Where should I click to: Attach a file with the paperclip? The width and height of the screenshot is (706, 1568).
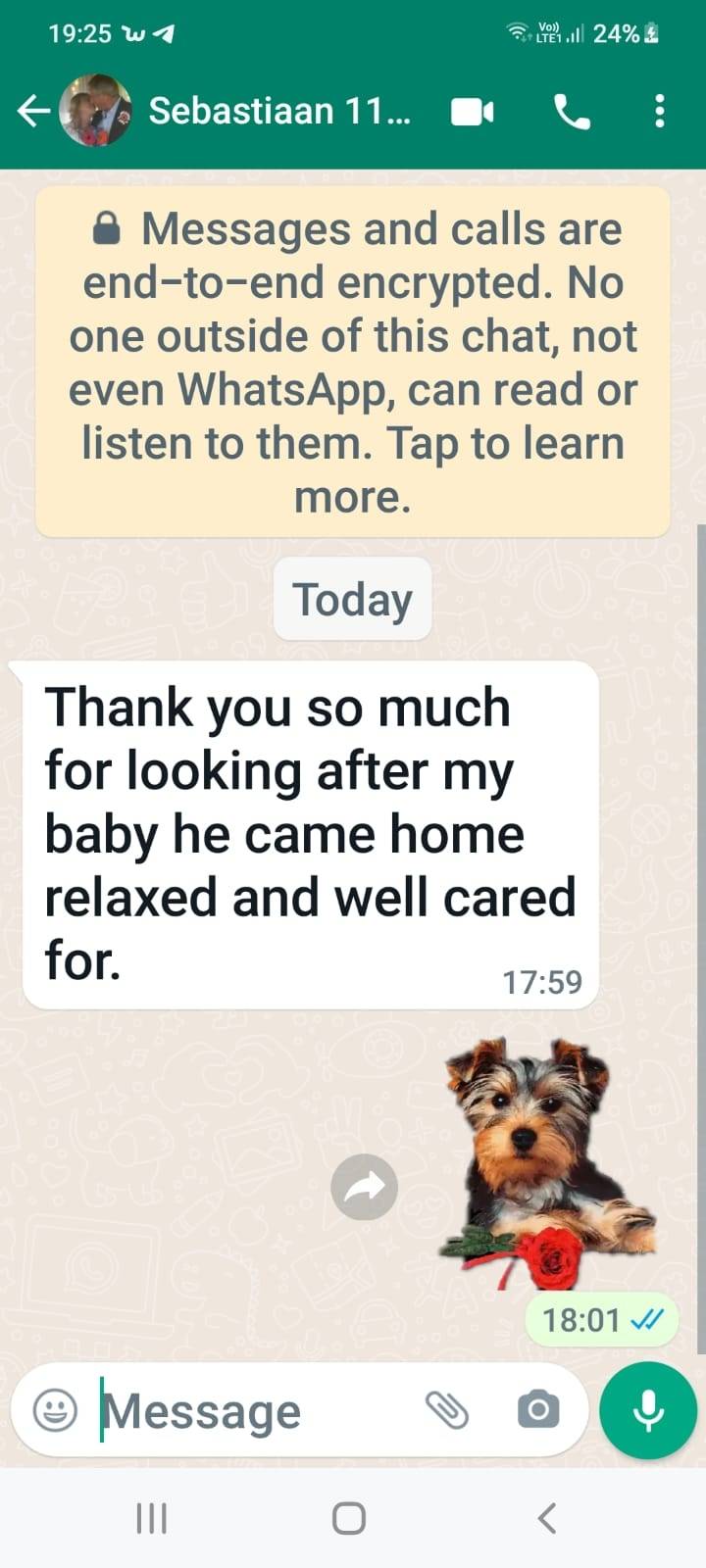pos(447,1410)
